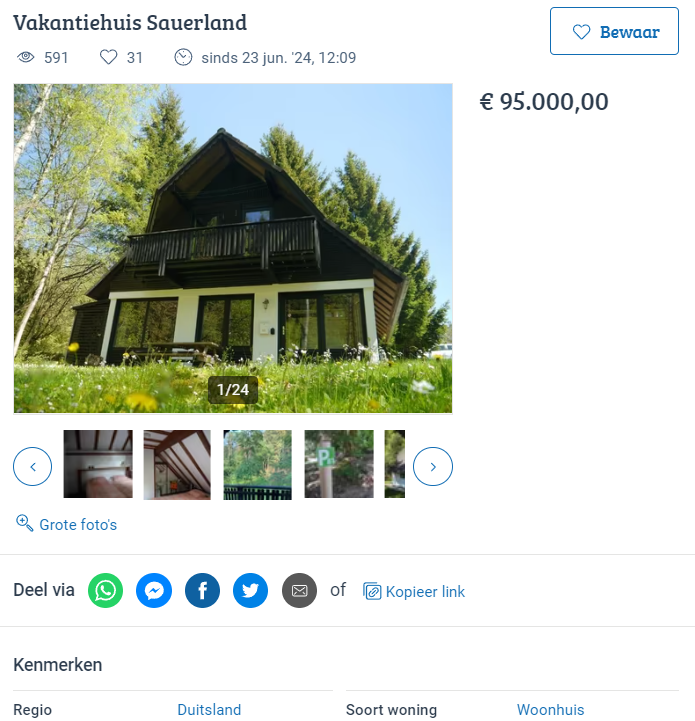Select the attic ceiling thumbnail photo
Viewport: 695px width, 721px height.
click(x=177, y=465)
